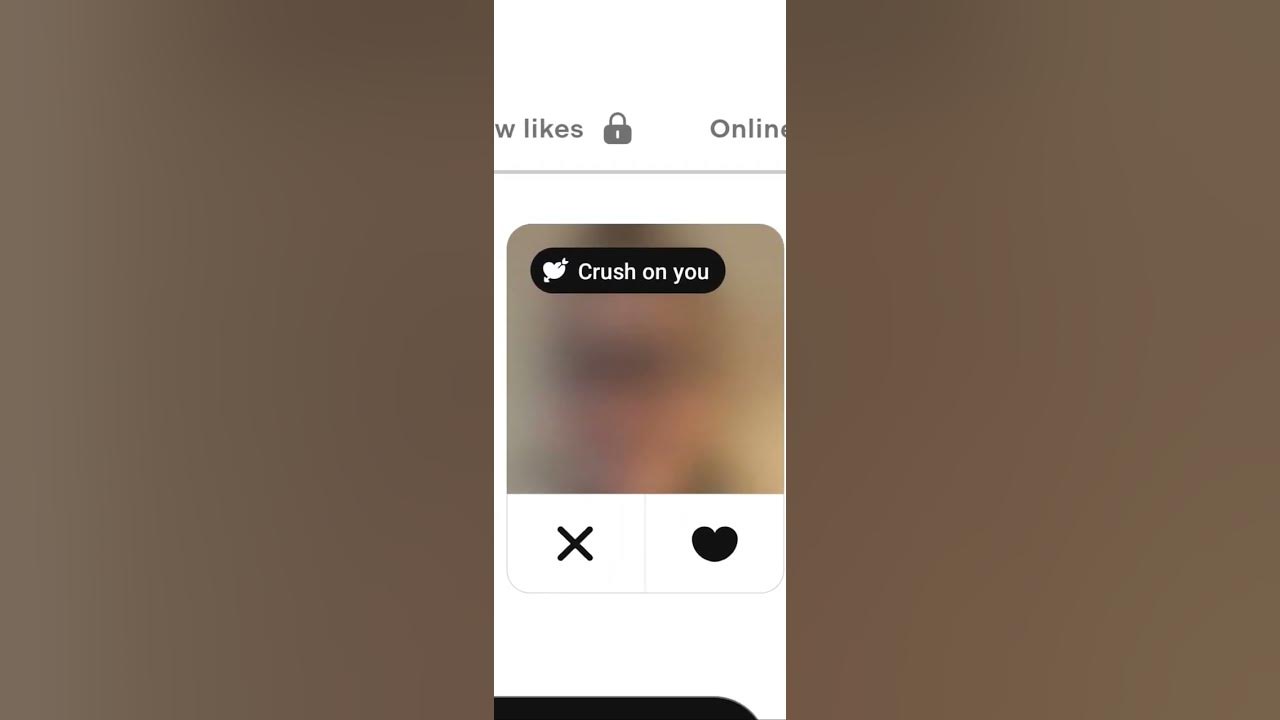Like the Crush on you profile with heart
Image resolution: width=1280 pixels, height=720 pixels.
714,544
